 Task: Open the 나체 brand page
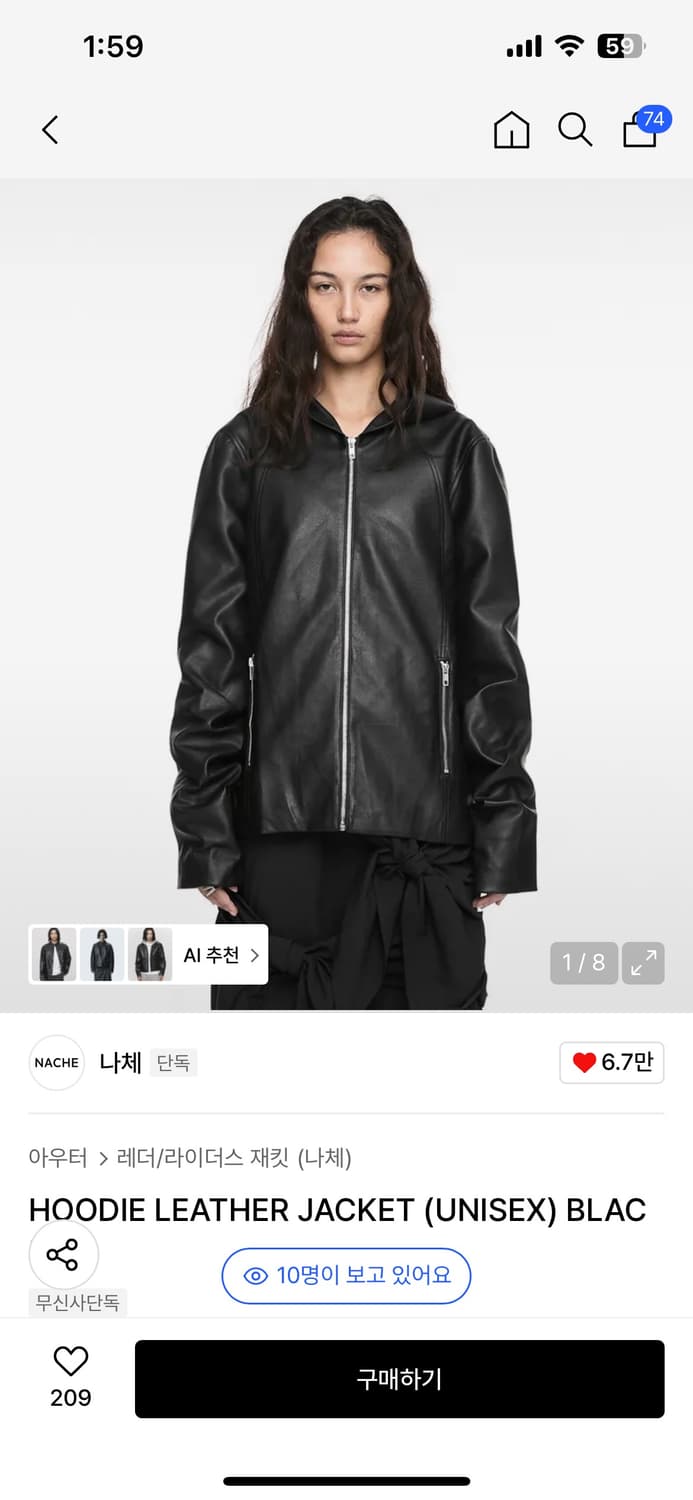tap(119, 1062)
